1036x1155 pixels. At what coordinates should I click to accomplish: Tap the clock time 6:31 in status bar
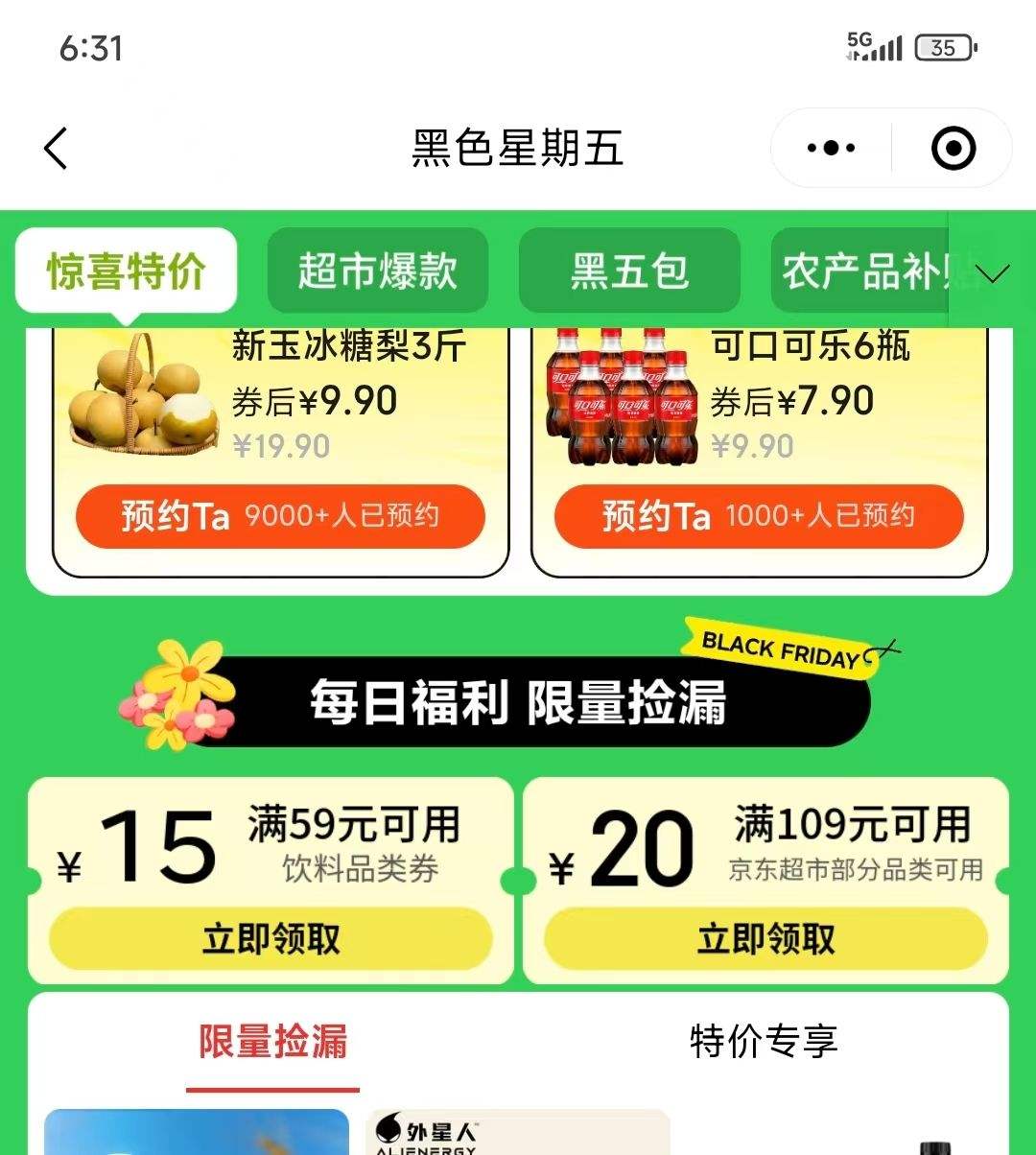tap(92, 48)
